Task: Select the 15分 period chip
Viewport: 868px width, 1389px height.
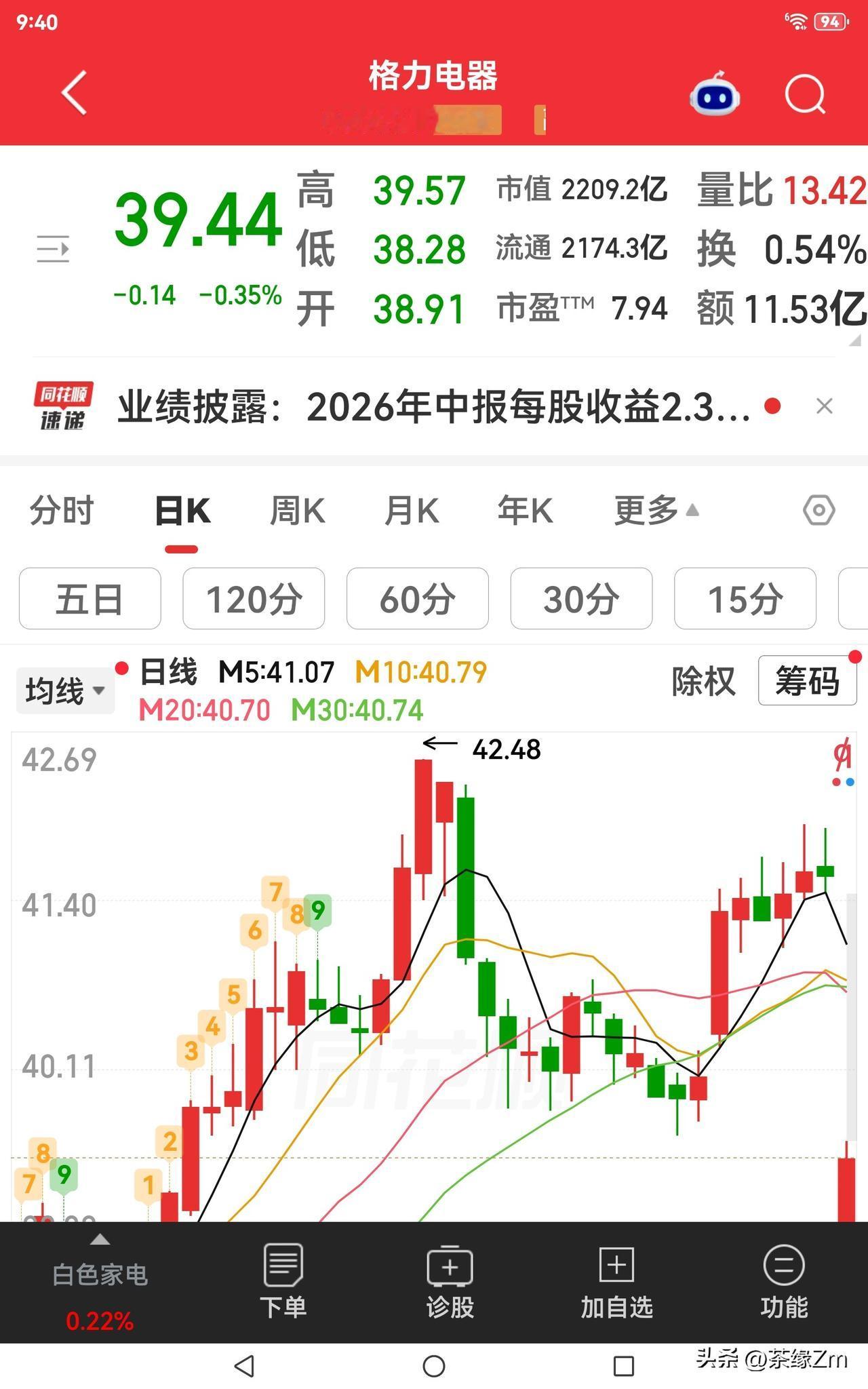Action: click(x=745, y=599)
